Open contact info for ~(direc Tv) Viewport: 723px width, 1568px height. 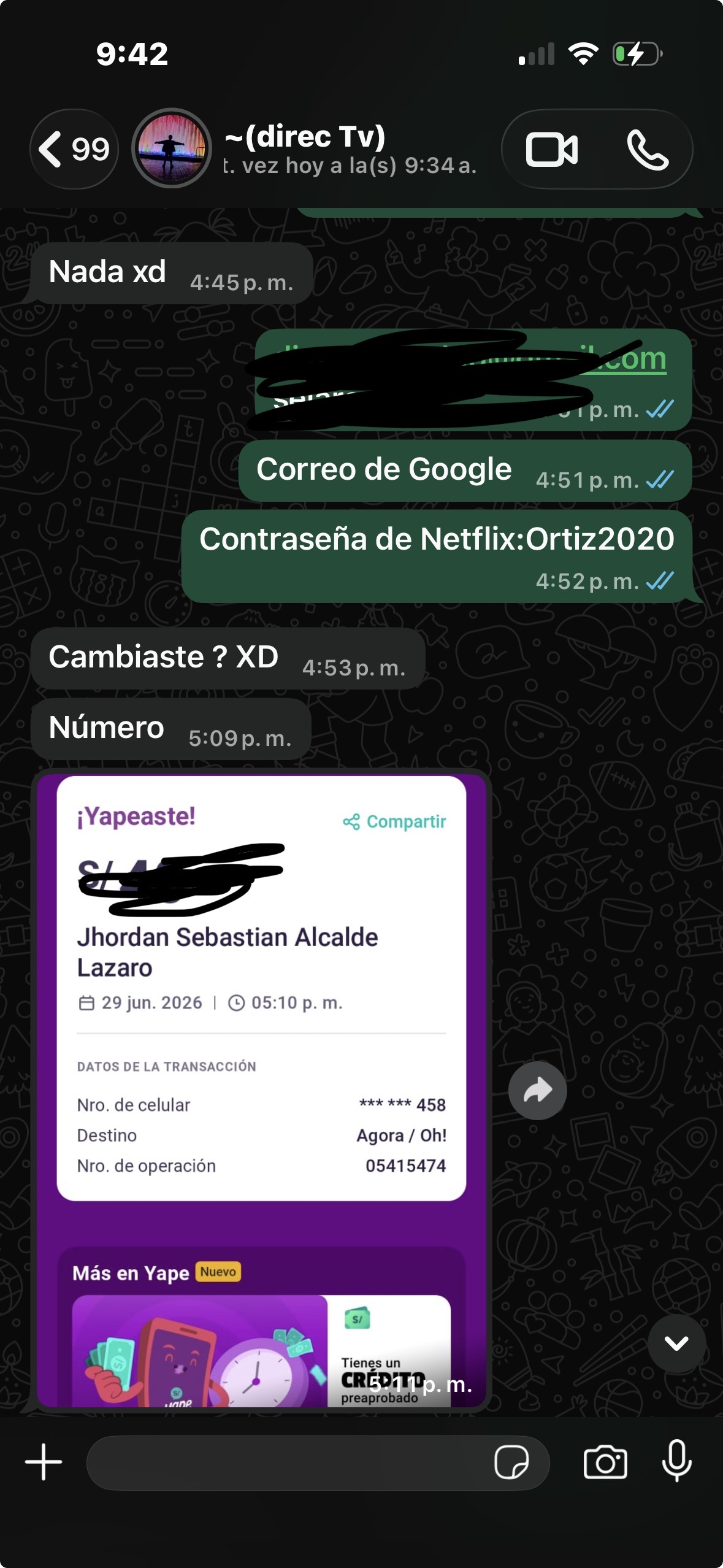tap(350, 149)
